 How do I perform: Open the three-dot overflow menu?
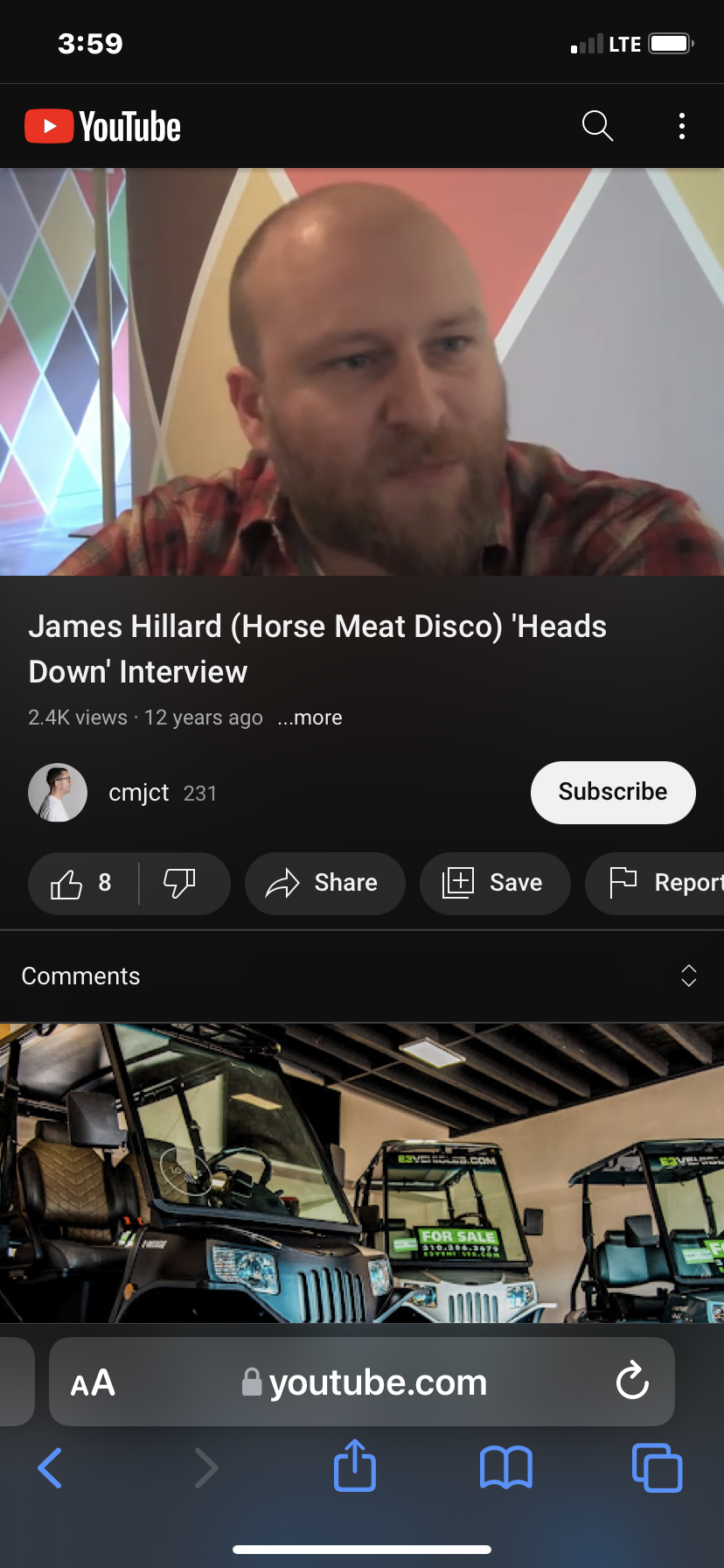pyautogui.click(x=682, y=126)
